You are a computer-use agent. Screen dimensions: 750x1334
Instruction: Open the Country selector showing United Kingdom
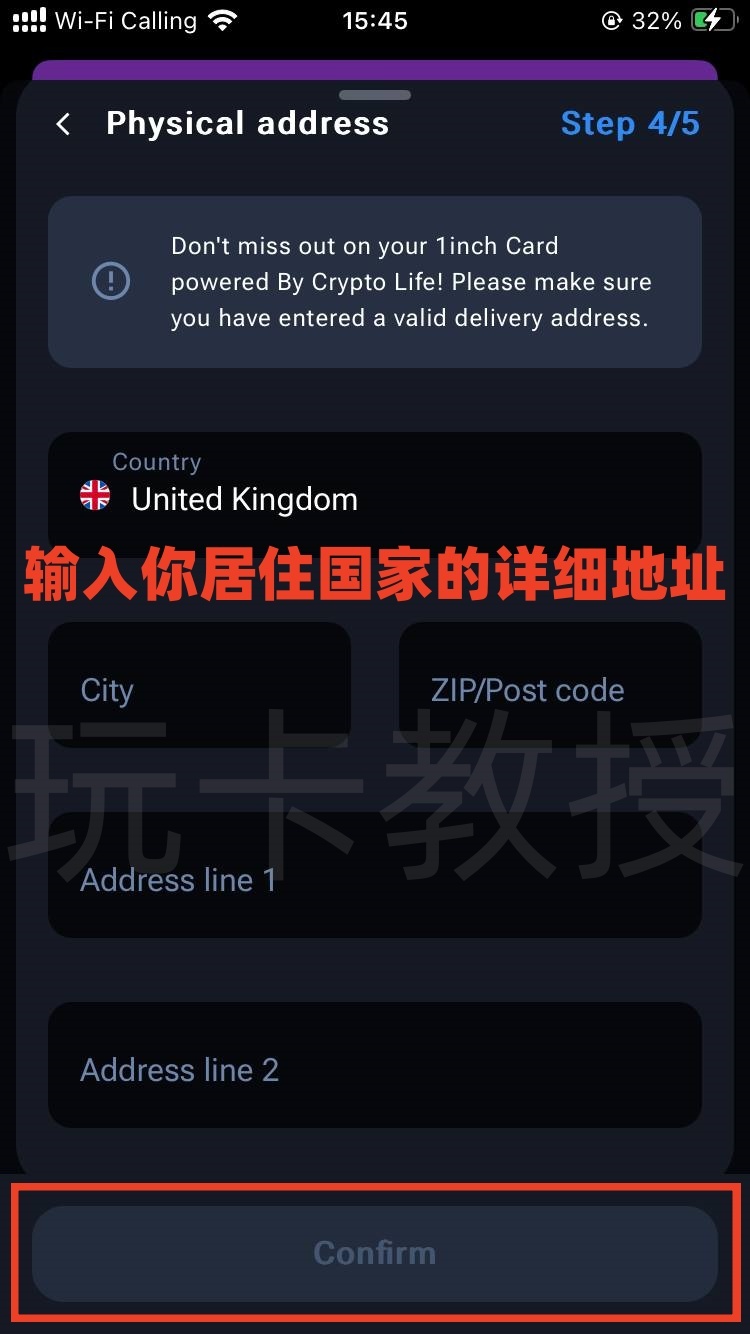click(x=375, y=485)
